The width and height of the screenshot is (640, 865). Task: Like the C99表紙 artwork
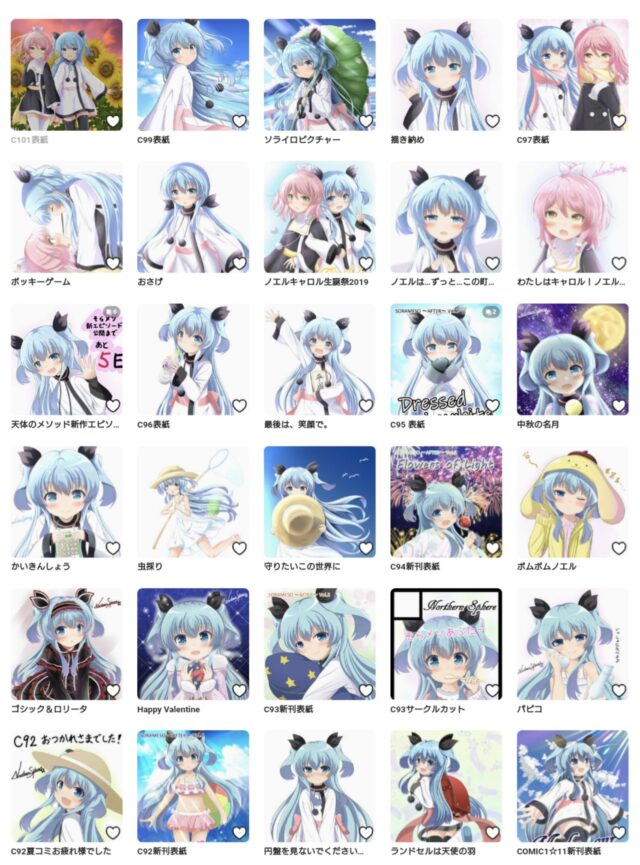coord(239,121)
